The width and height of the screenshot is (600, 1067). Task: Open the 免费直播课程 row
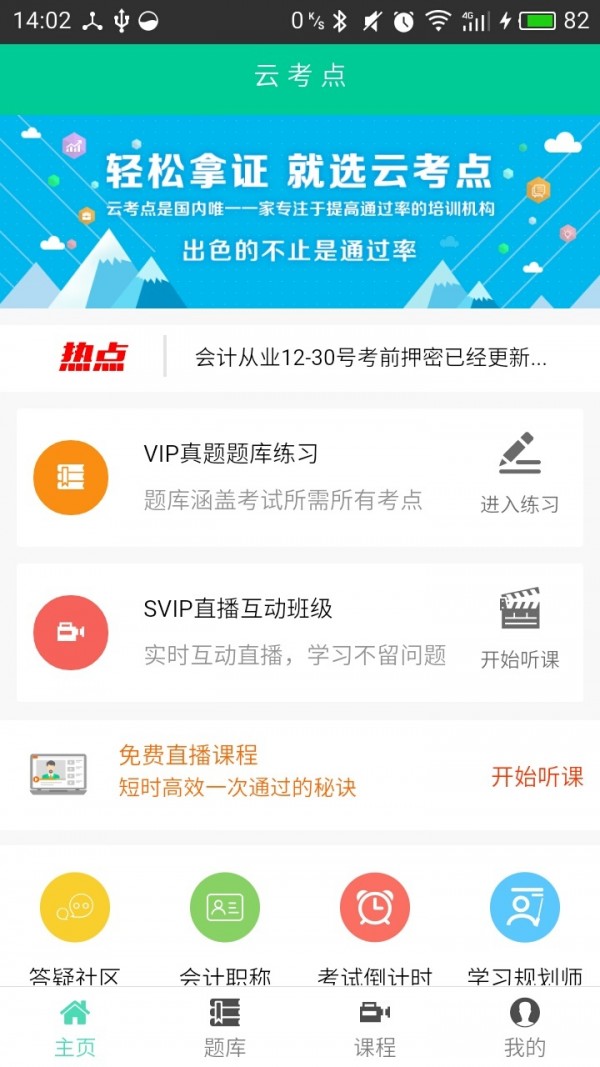click(x=236, y=773)
